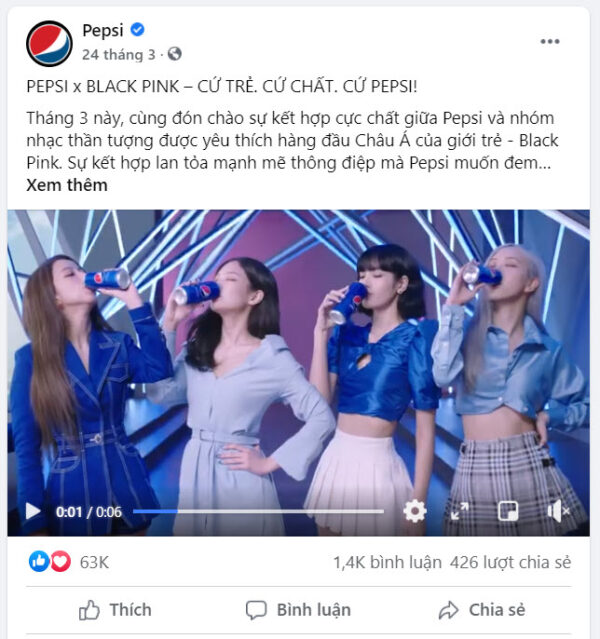This screenshot has width=600, height=639.
Task: Open the Pepsi page name link
Action: 102,30
